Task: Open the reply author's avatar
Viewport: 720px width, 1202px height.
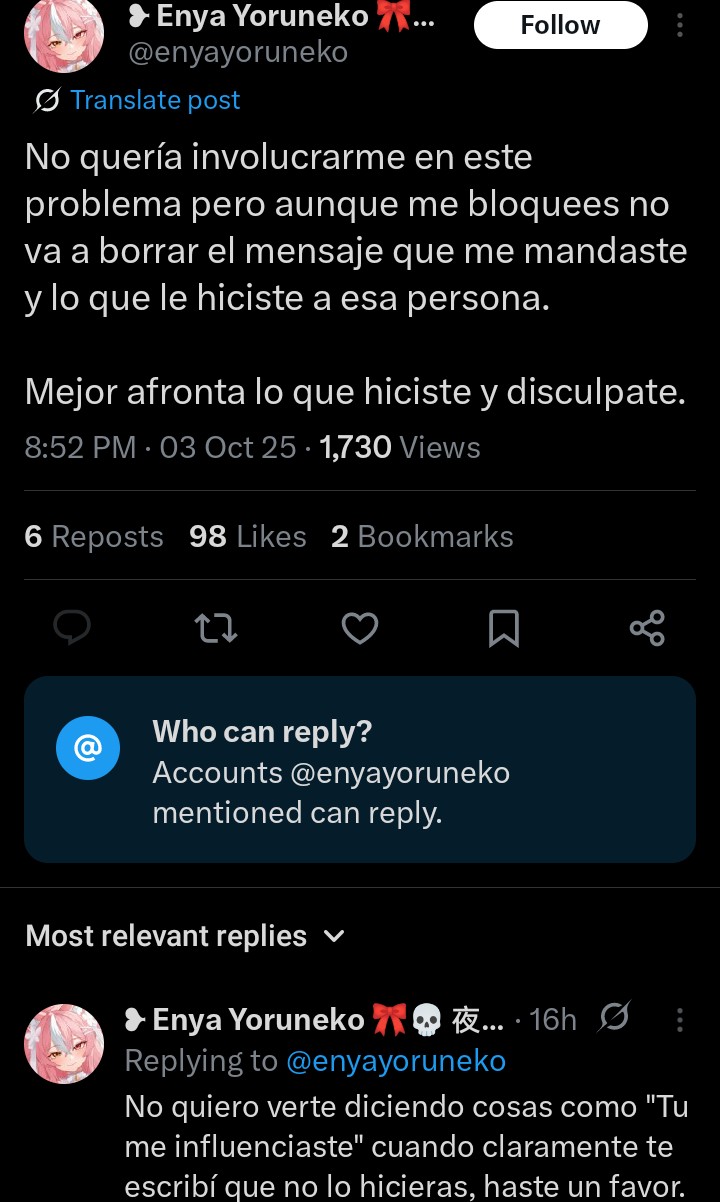Action: click(64, 1044)
